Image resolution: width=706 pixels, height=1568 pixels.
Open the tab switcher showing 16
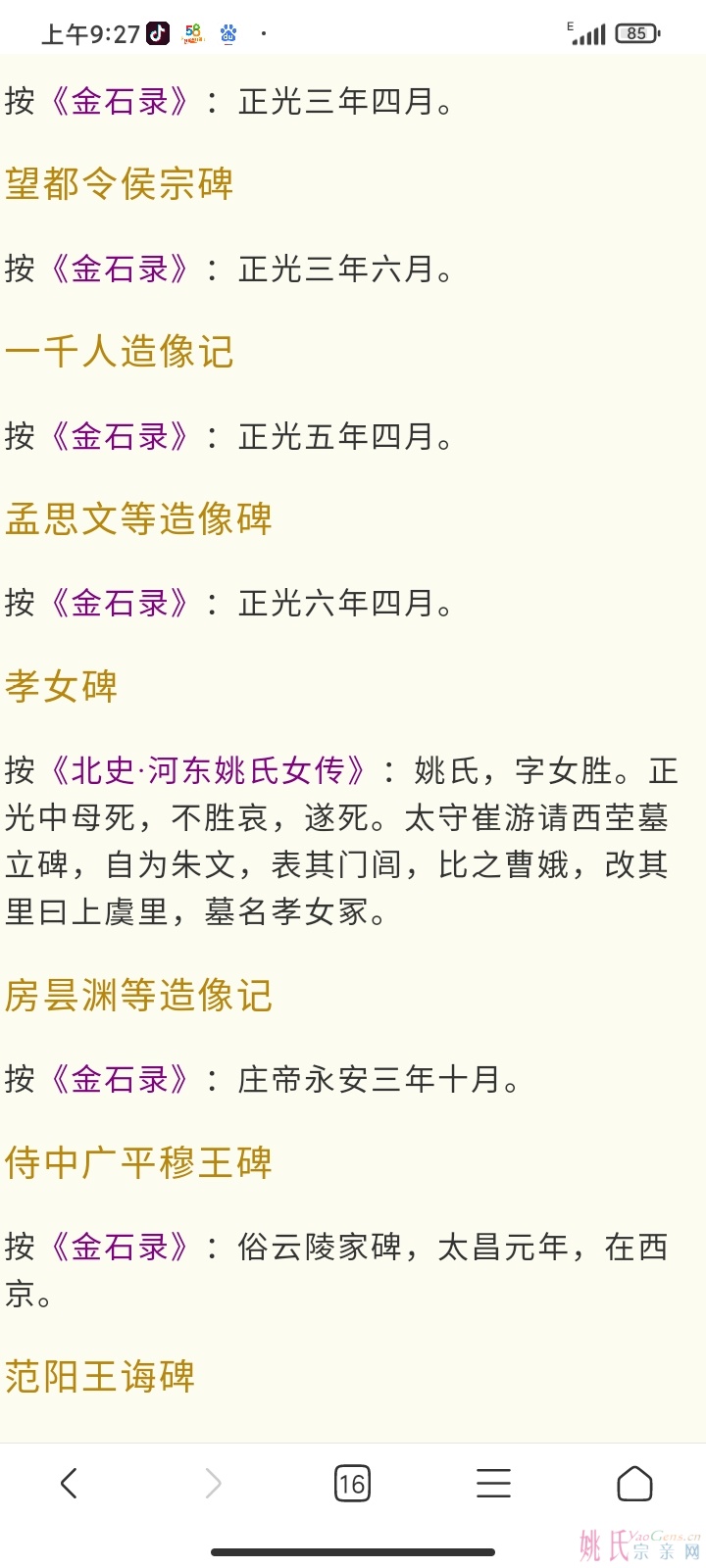352,1483
